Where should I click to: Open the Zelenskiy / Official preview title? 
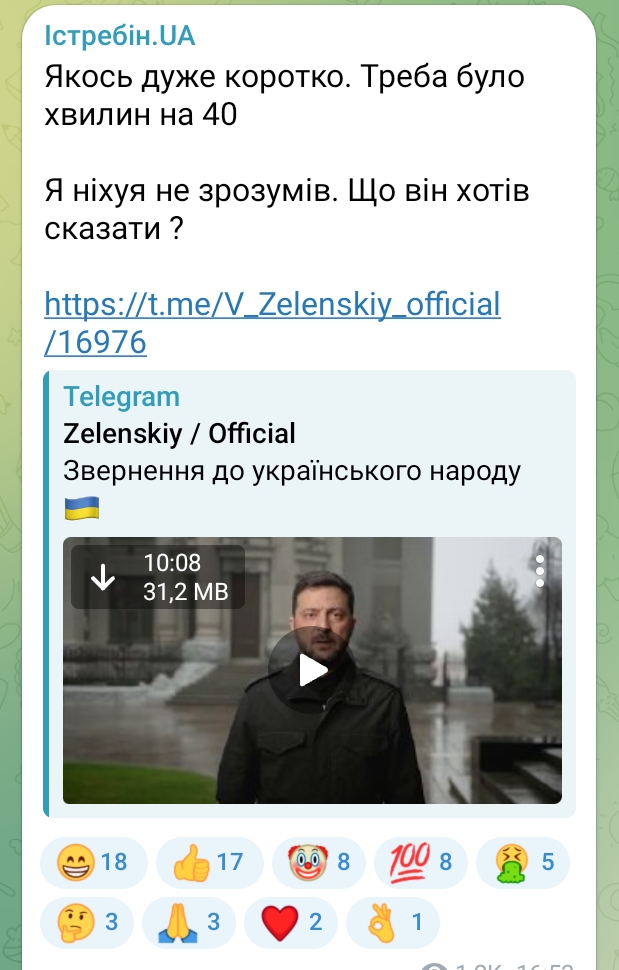point(179,434)
